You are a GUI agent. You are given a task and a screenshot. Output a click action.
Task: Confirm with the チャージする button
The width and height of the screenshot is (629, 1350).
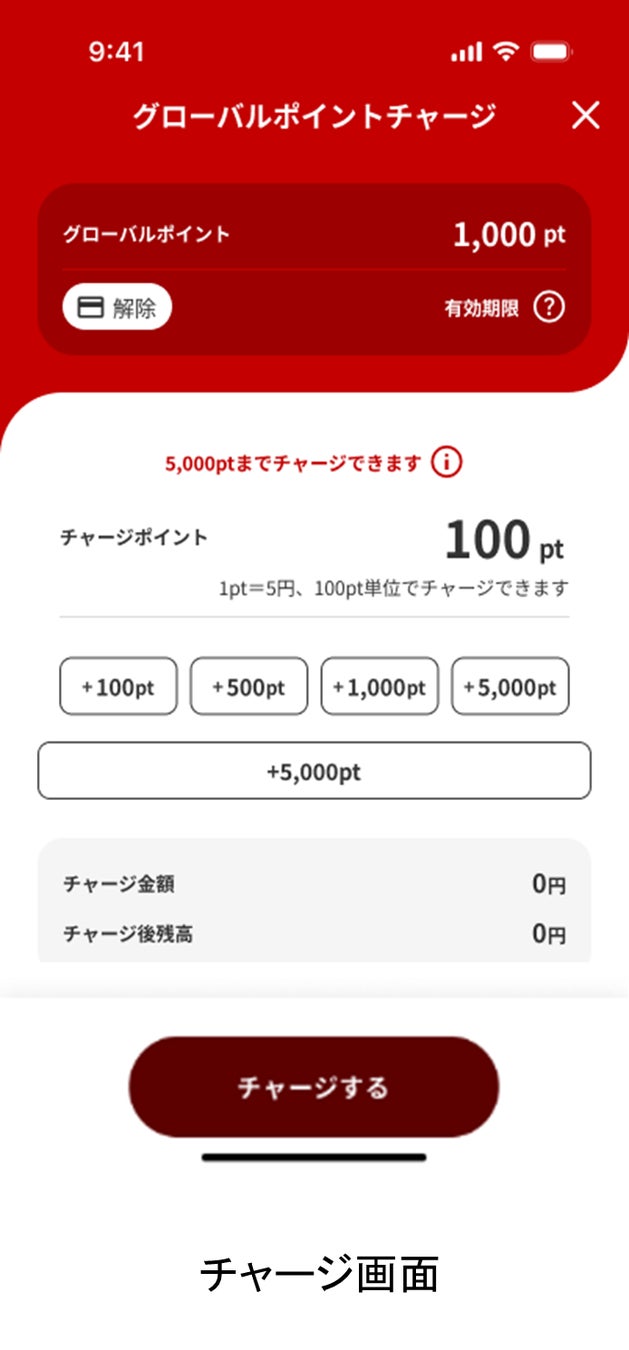[x=314, y=1087]
